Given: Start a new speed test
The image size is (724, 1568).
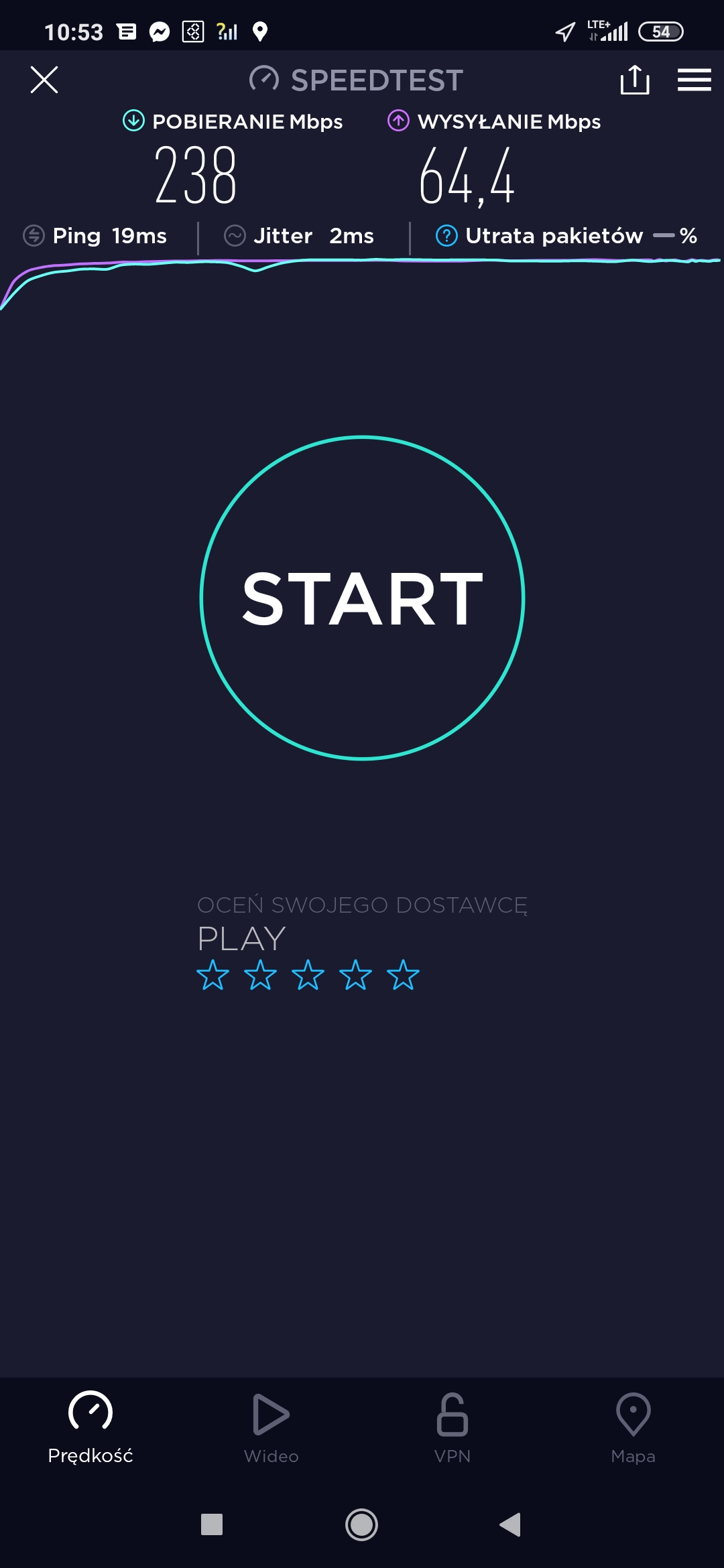Looking at the screenshot, I should (x=362, y=598).
